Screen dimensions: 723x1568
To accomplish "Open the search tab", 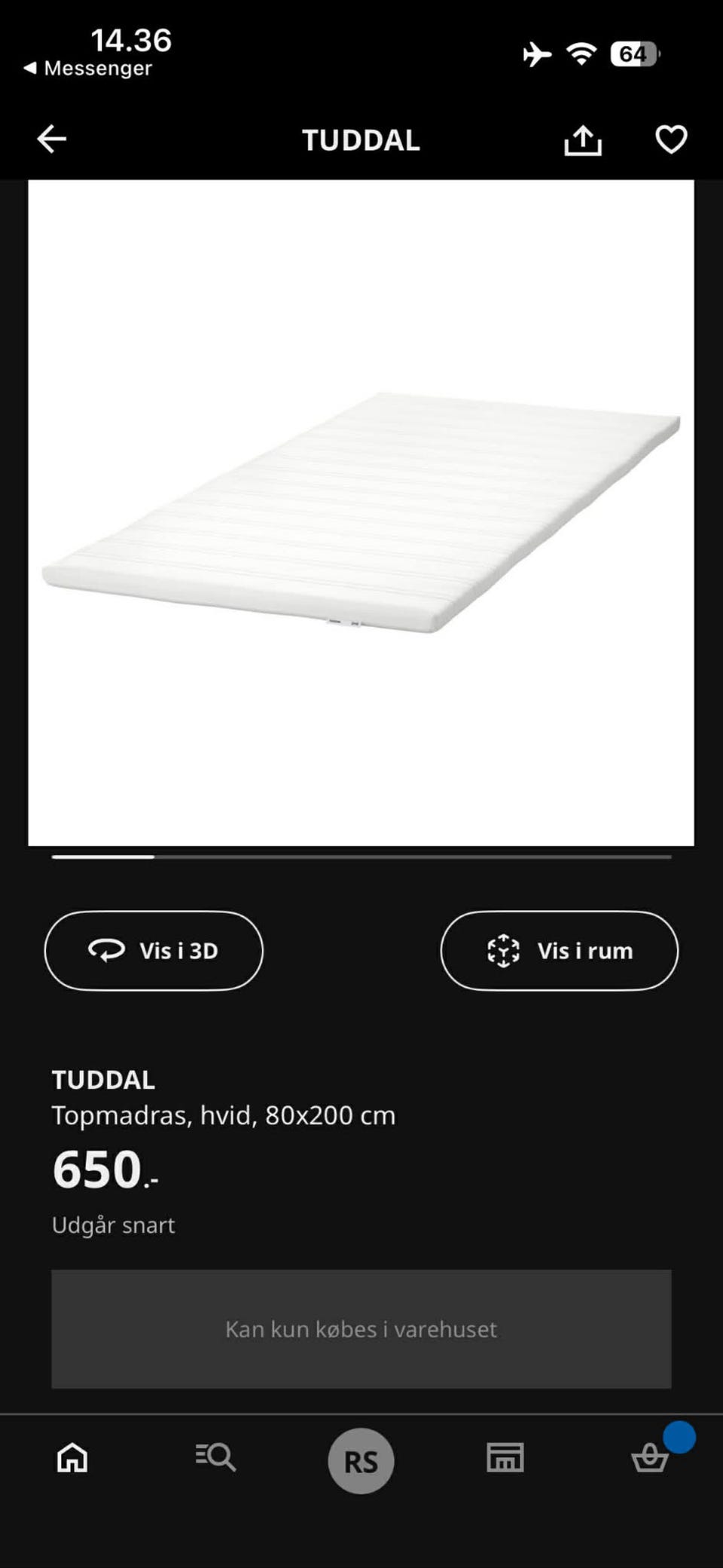I will 216,1457.
